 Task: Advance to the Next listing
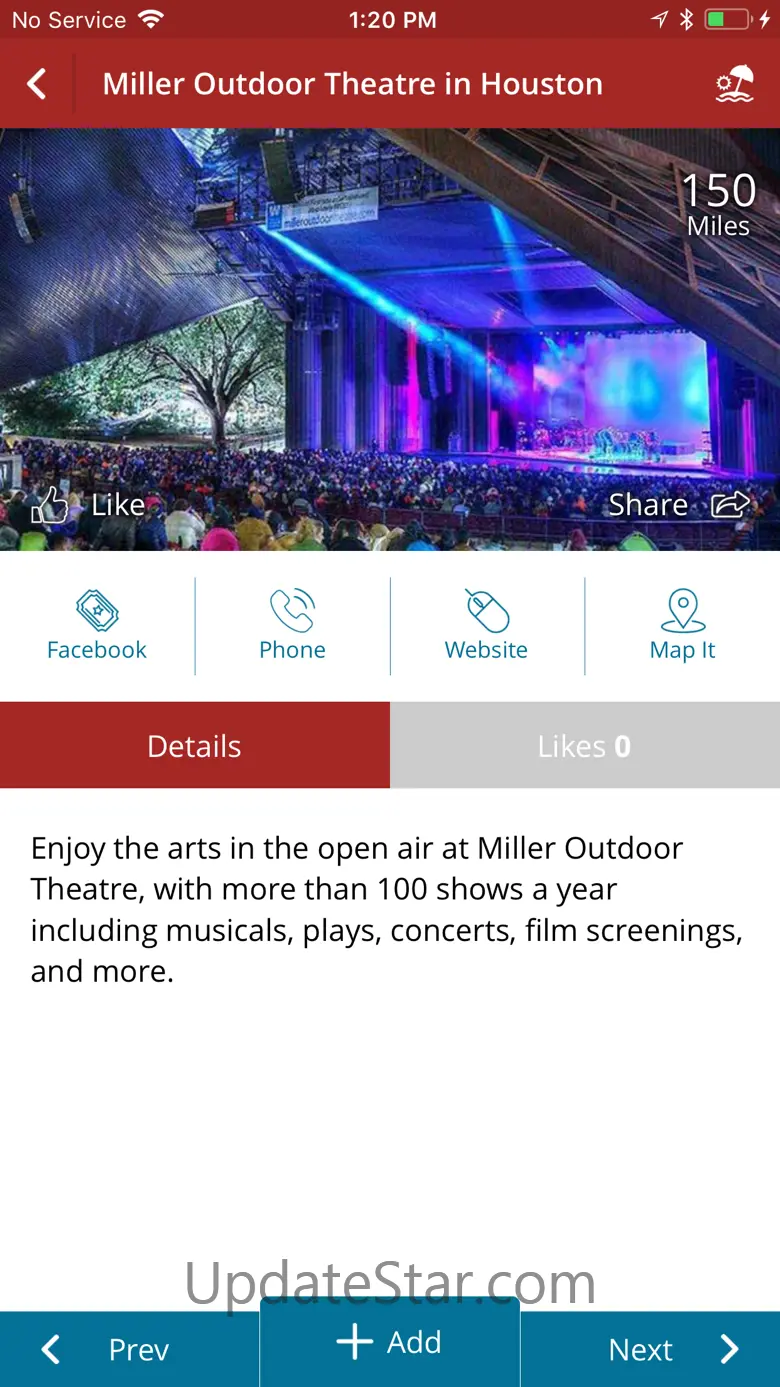670,1349
